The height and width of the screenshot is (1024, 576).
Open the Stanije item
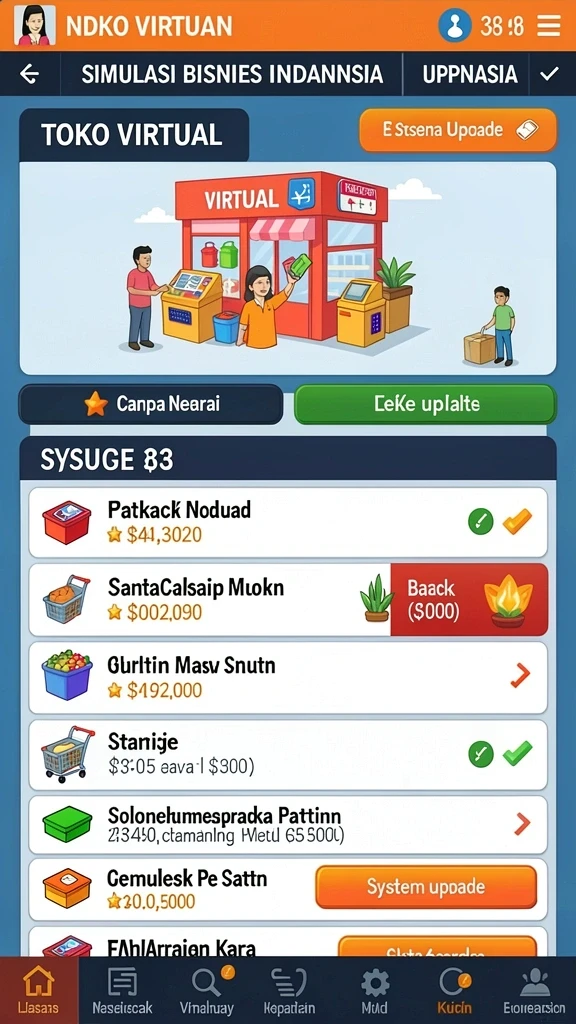[288, 755]
